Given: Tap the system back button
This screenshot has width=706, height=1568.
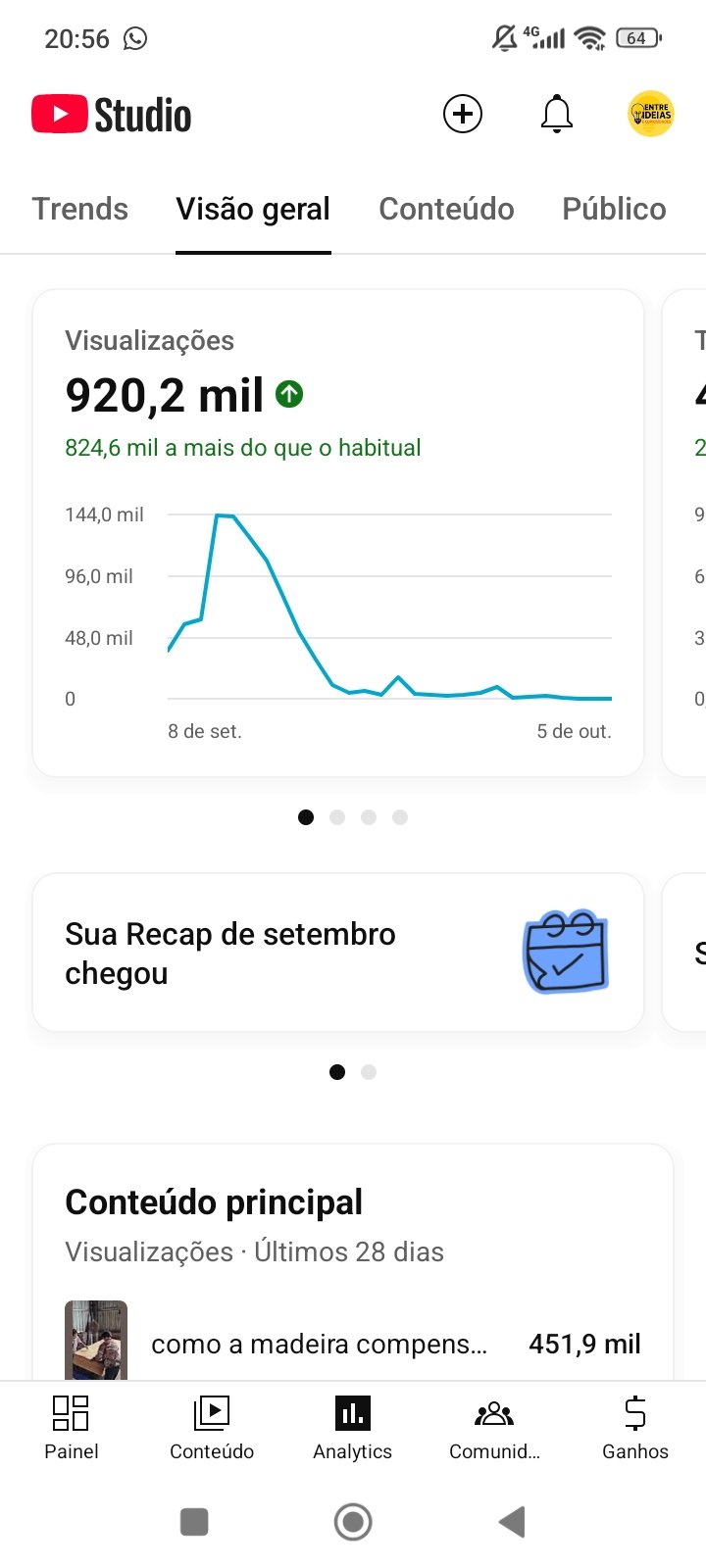Looking at the screenshot, I should [512, 1522].
